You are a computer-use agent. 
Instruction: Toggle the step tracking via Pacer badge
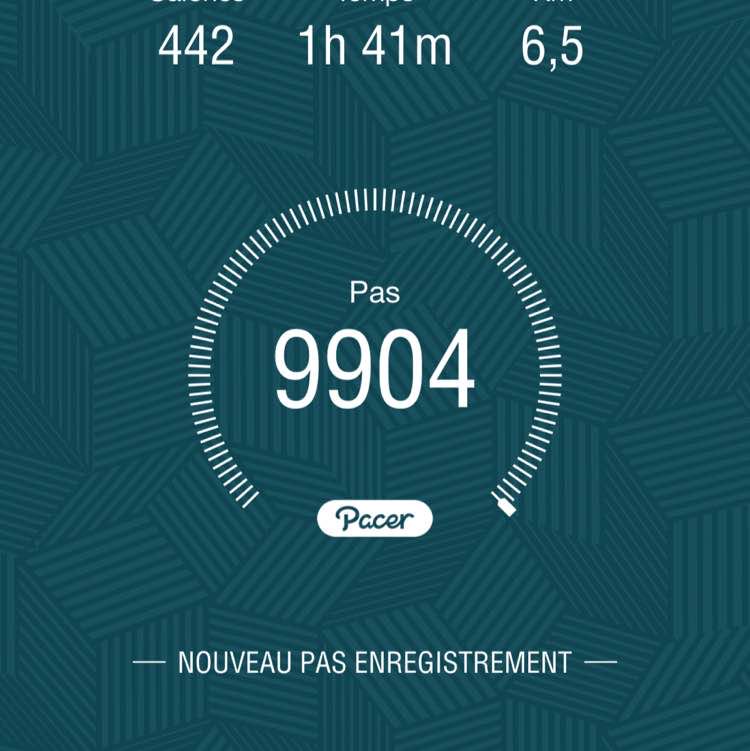[x=375, y=518]
